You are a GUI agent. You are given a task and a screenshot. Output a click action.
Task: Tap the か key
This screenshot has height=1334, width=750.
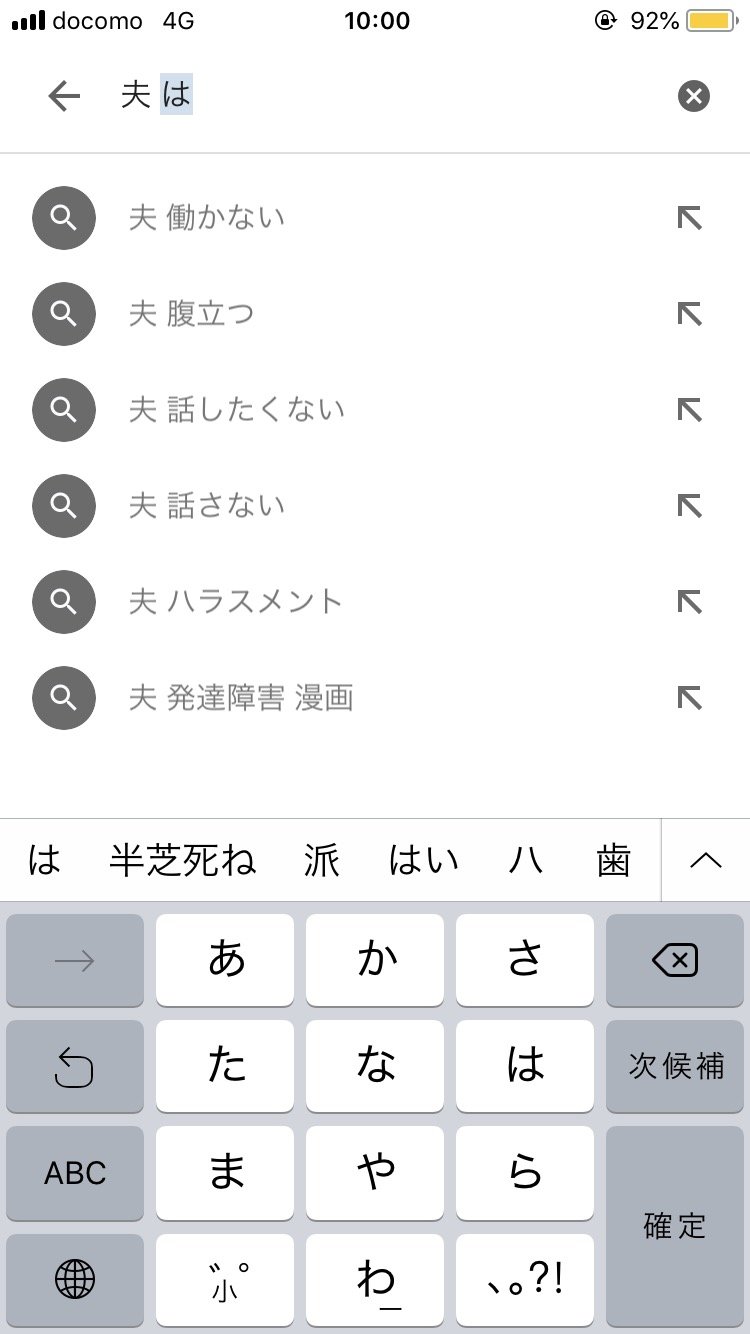[x=375, y=961]
